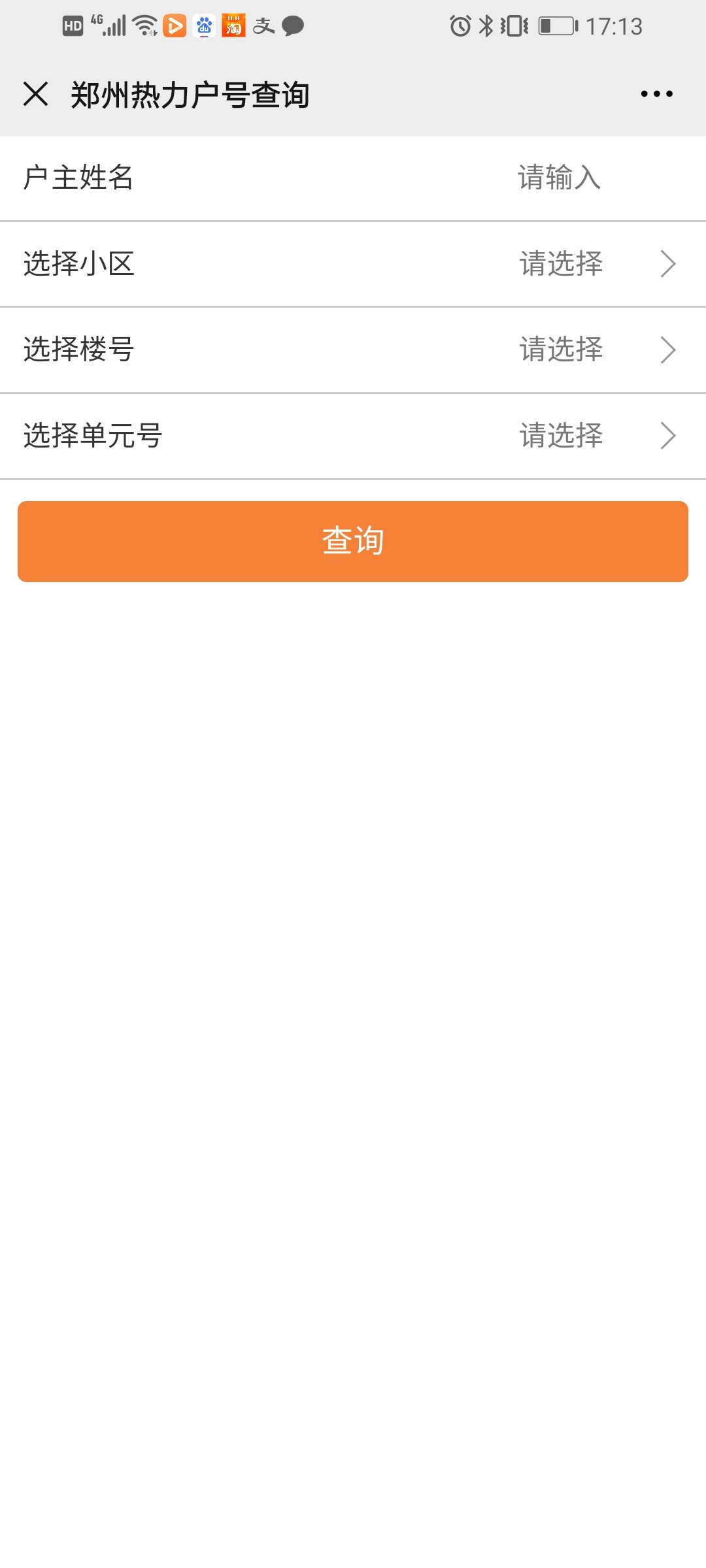Open the three-dot more options menu
This screenshot has width=706, height=1568.
pos(656,94)
